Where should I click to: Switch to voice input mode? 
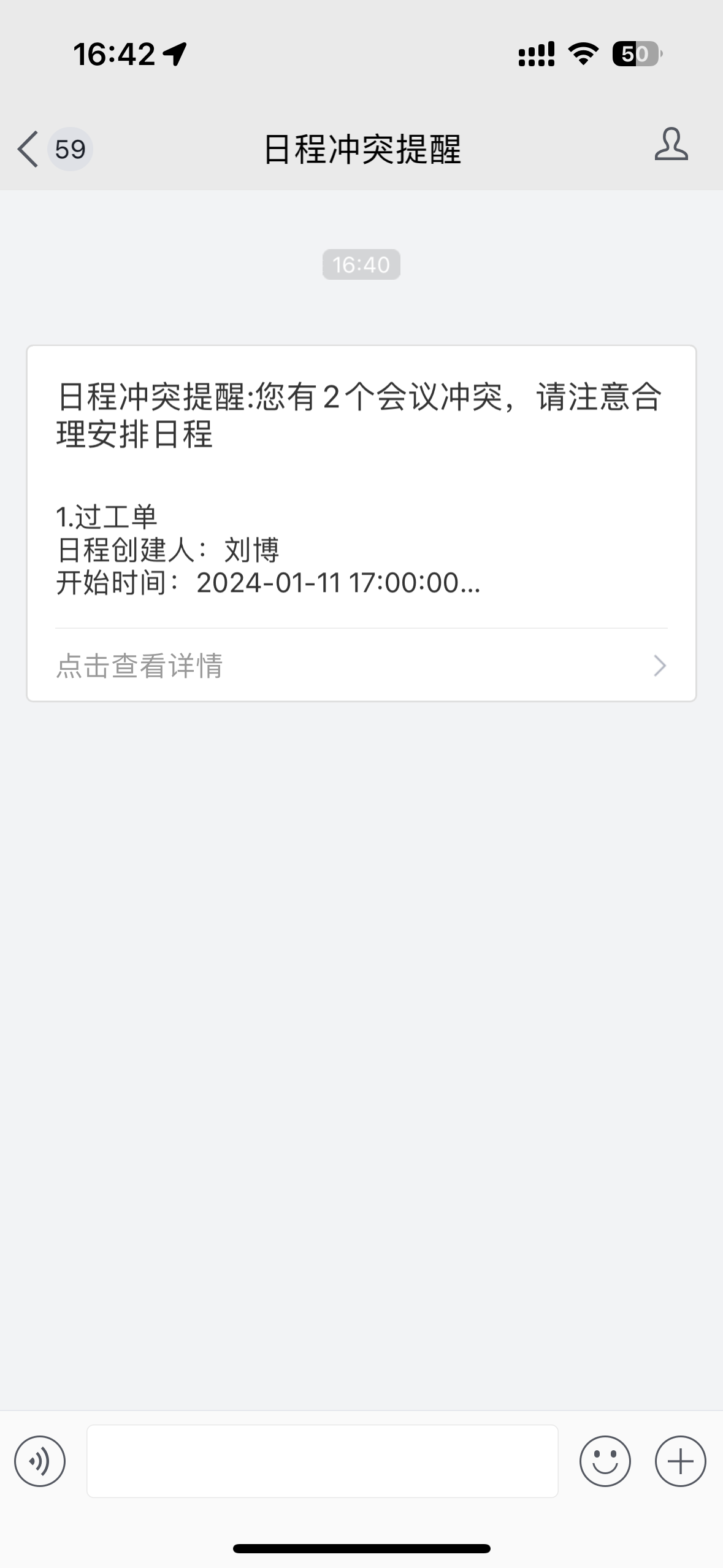[x=40, y=1461]
